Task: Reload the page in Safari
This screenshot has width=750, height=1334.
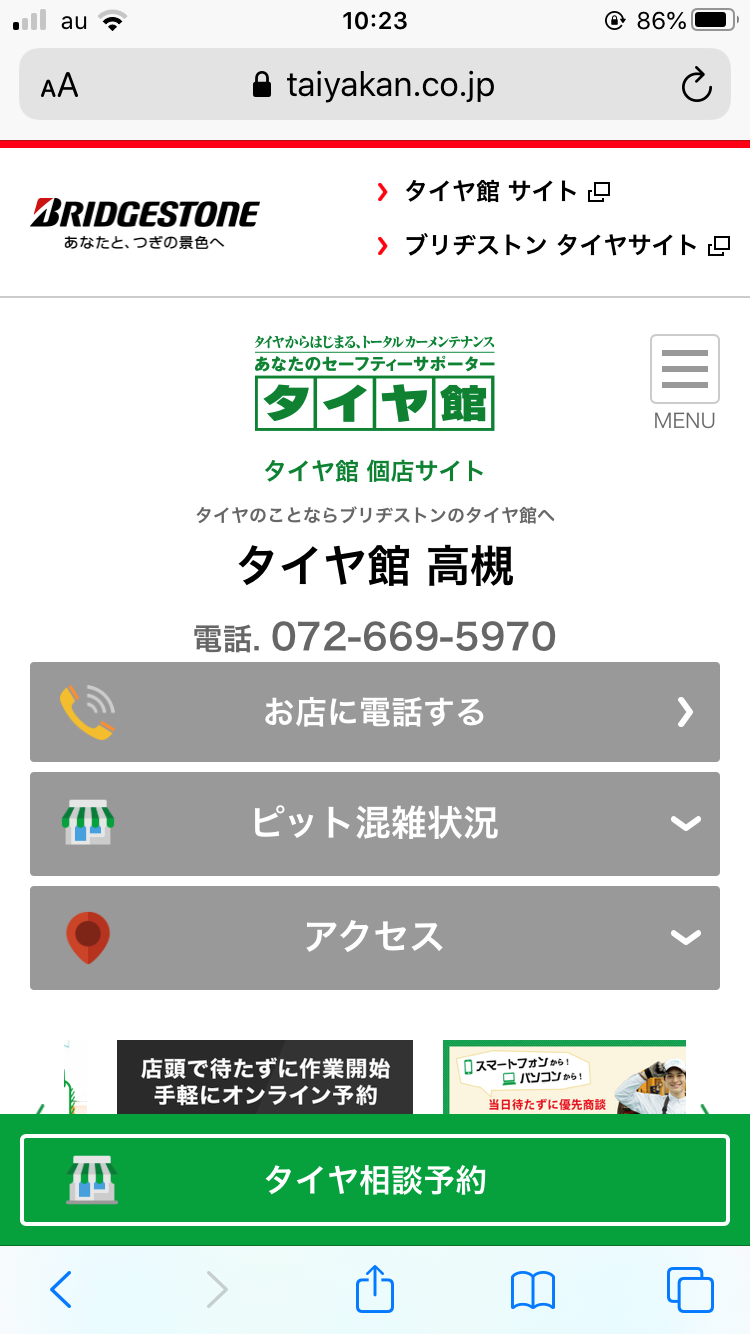Action: coord(696,85)
